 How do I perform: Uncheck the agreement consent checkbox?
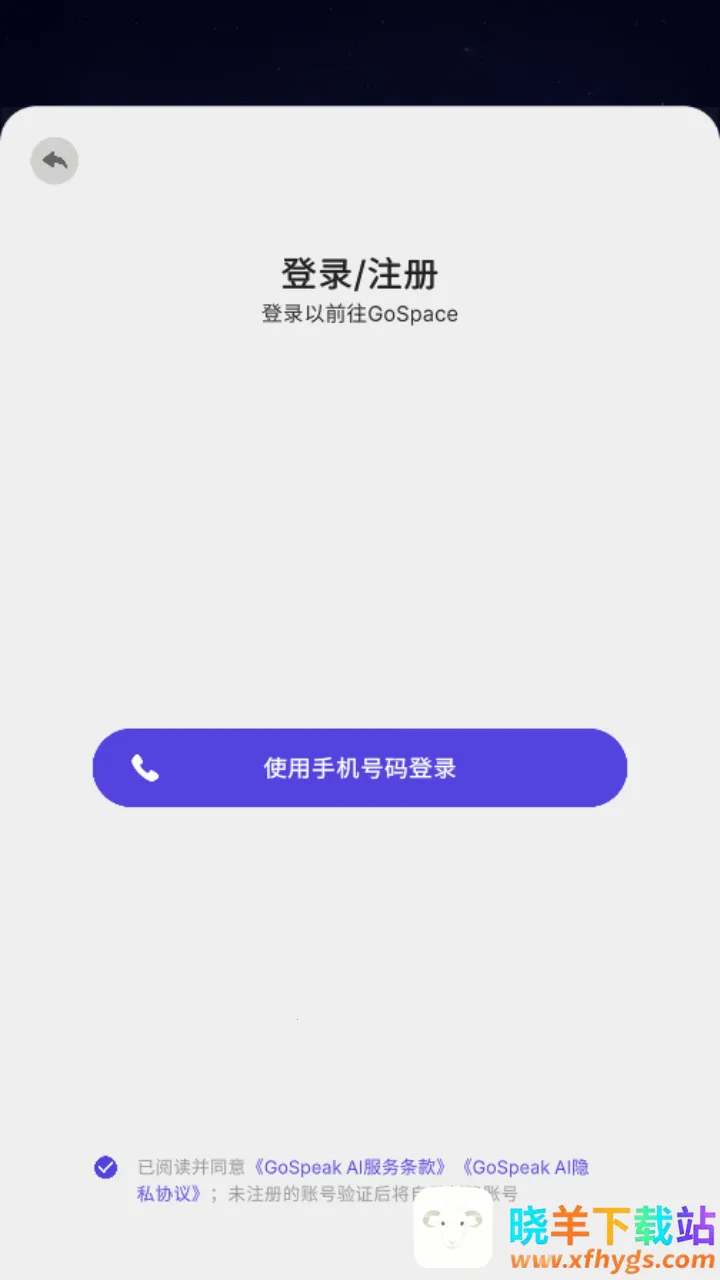[104, 1166]
